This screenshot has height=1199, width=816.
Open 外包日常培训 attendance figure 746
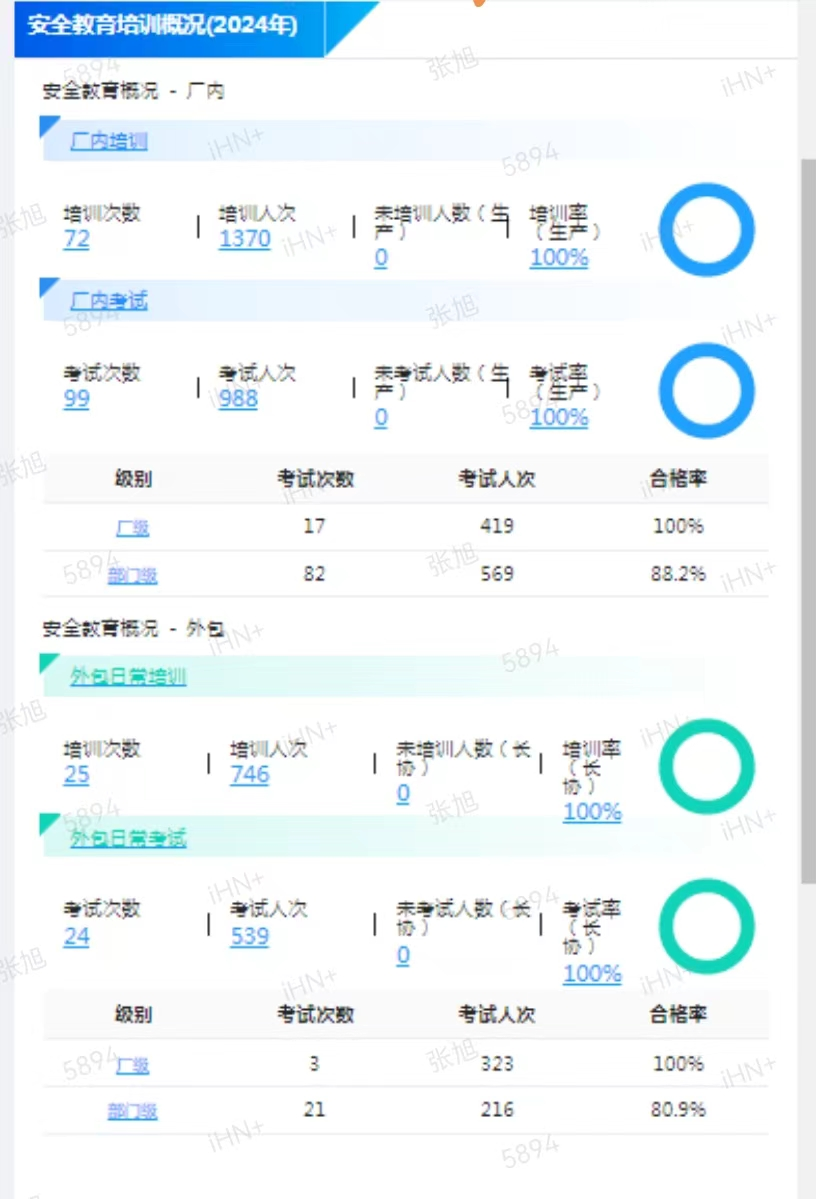coord(250,775)
